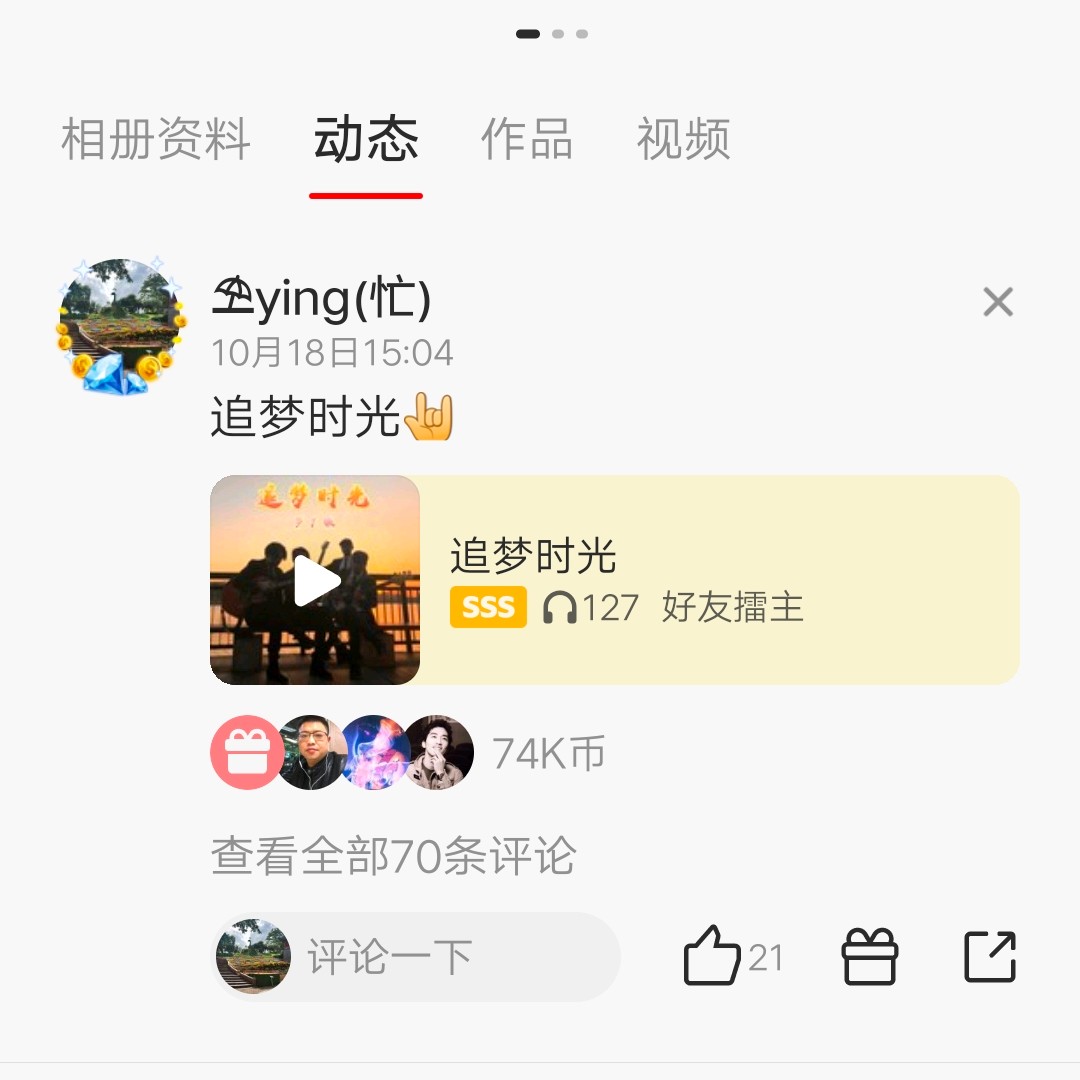This screenshot has height=1080, width=1080.
Task: Switch to the 视频 tab
Action: 683,140
